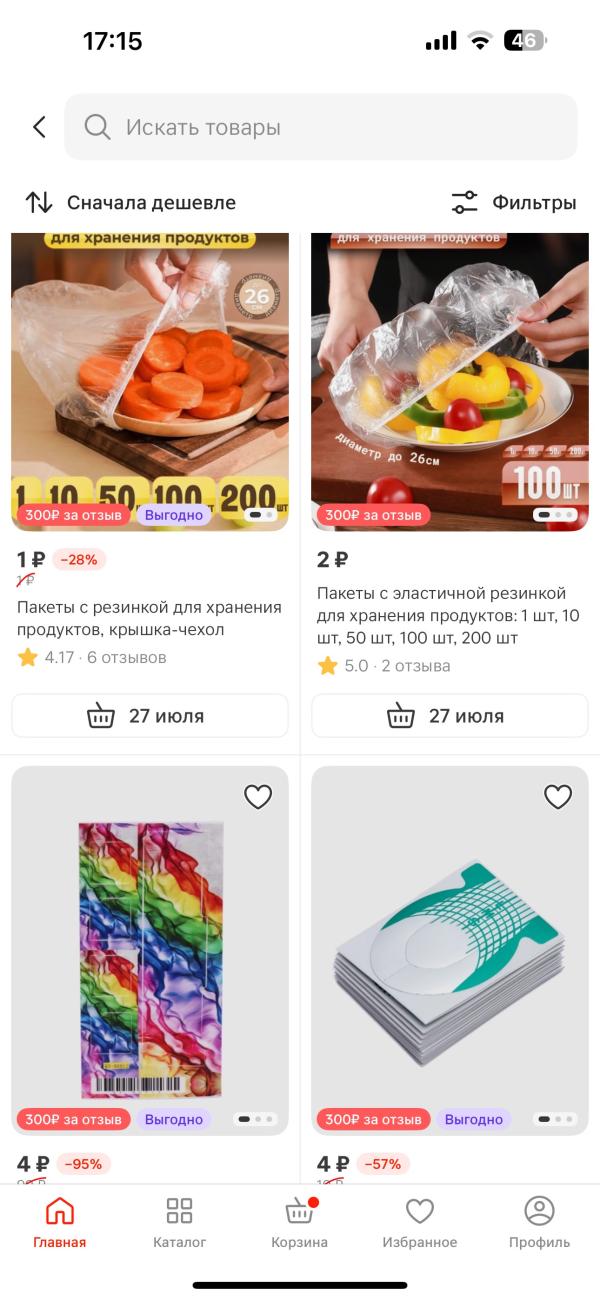Add the 2 ₽ elastic bags to the cart

tap(449, 716)
